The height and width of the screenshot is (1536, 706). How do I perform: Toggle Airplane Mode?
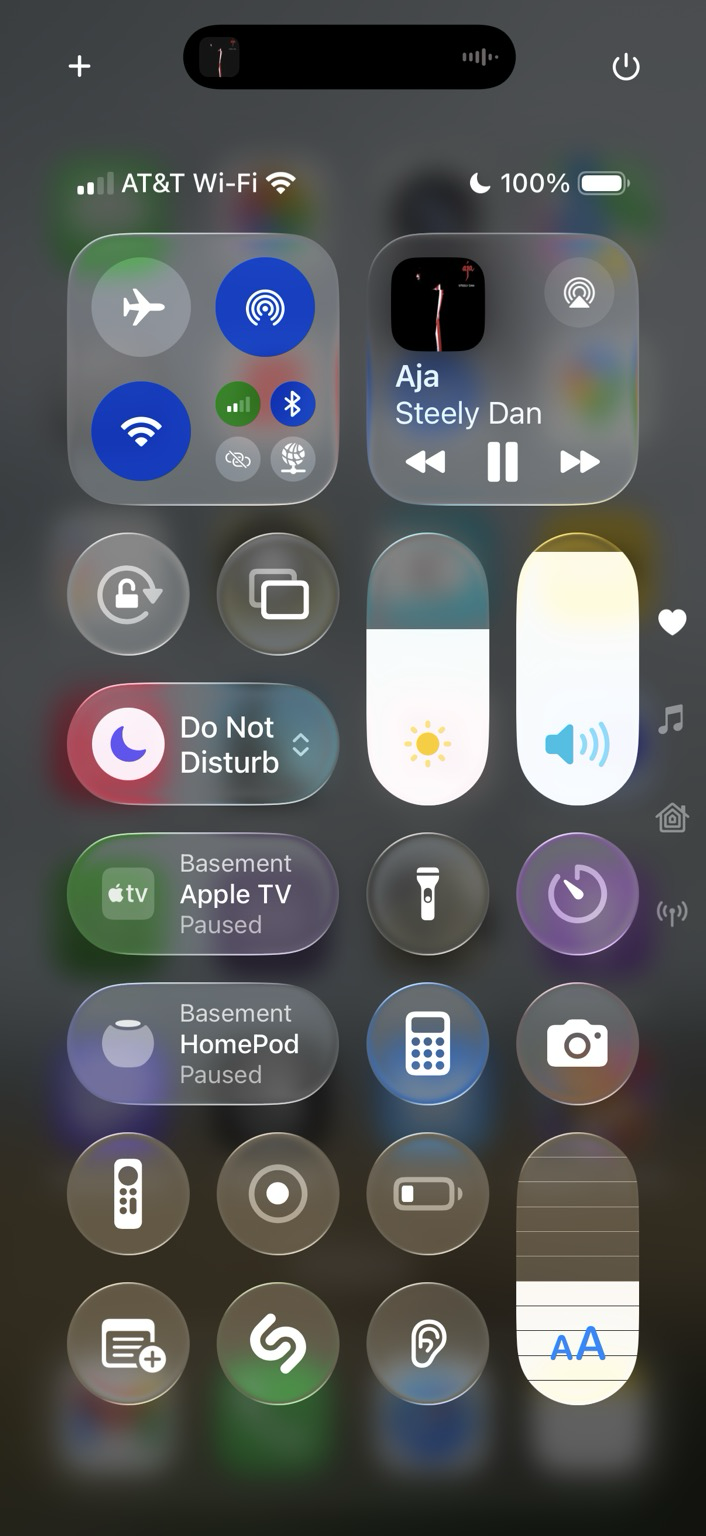(x=141, y=307)
